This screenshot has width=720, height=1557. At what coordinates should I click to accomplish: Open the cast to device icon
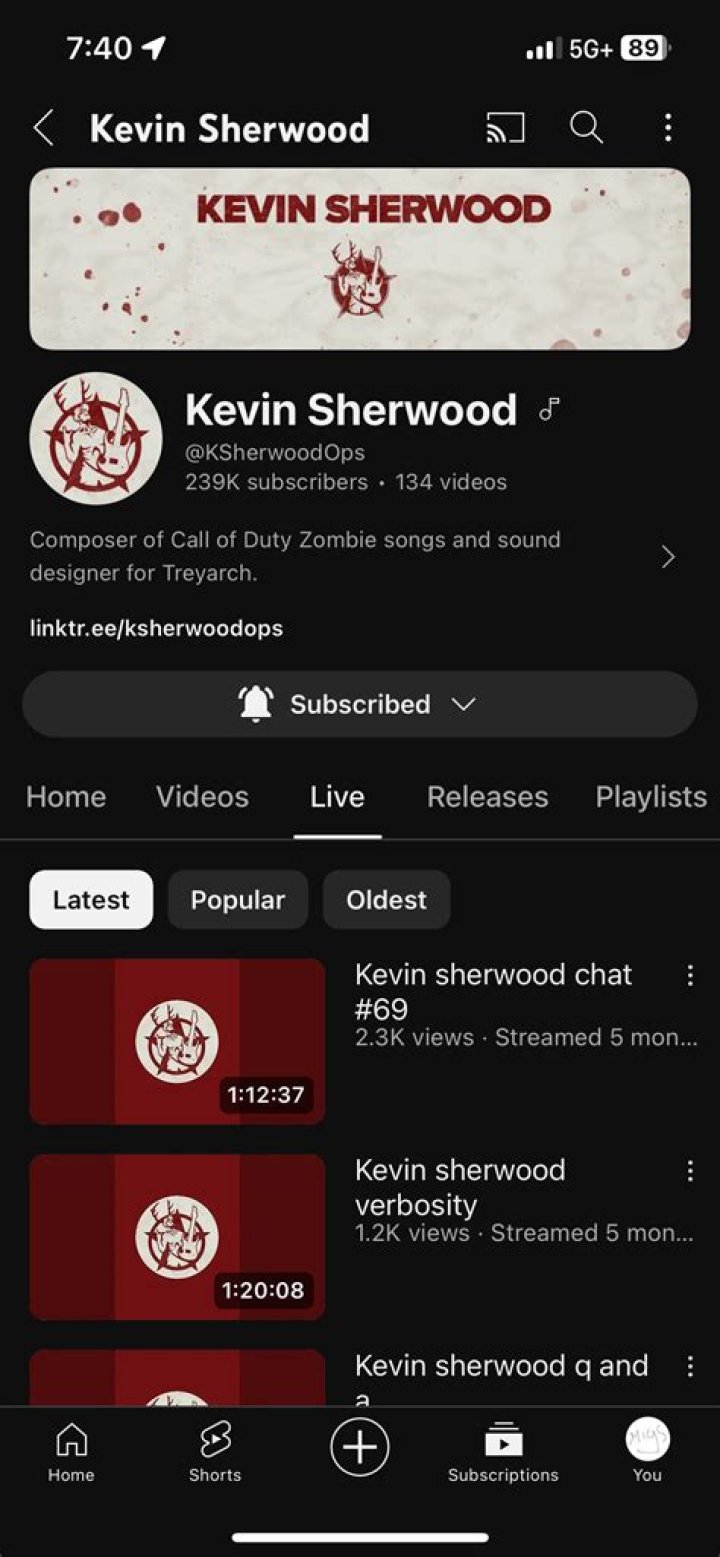point(505,128)
